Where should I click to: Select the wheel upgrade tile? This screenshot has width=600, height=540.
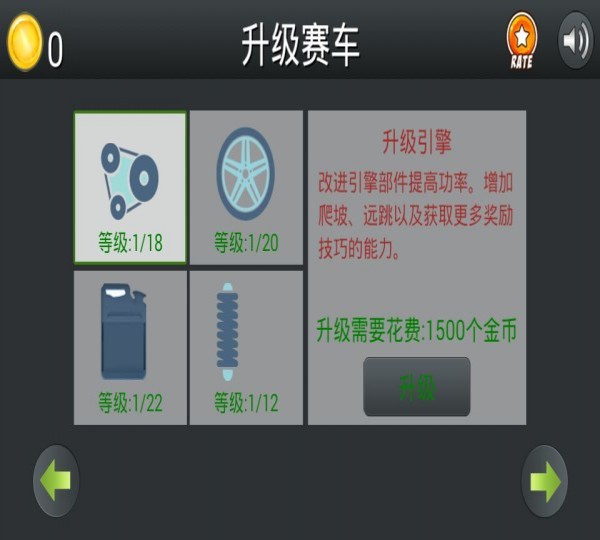pyautogui.click(x=246, y=187)
